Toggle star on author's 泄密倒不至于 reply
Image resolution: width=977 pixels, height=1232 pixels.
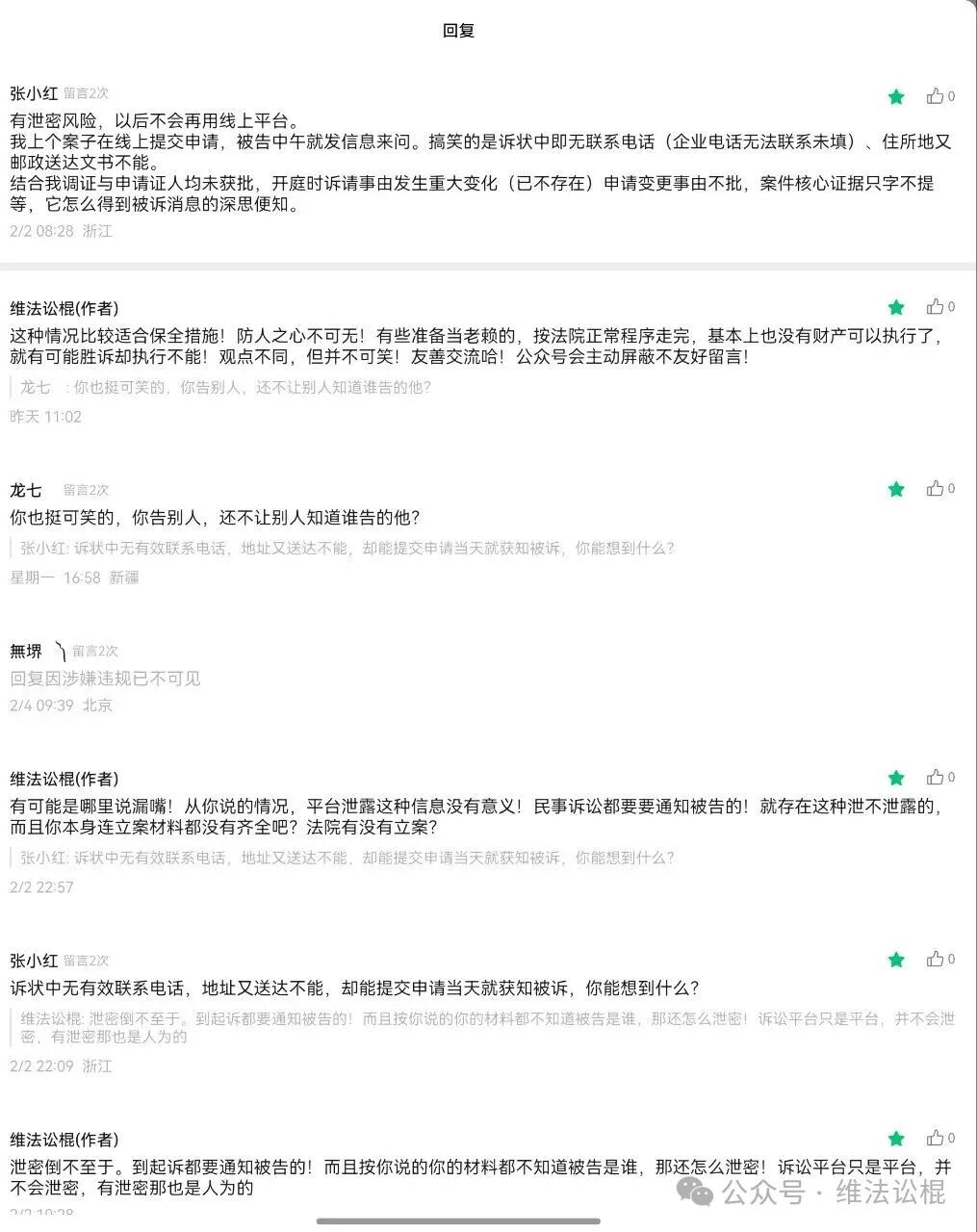[896, 1139]
